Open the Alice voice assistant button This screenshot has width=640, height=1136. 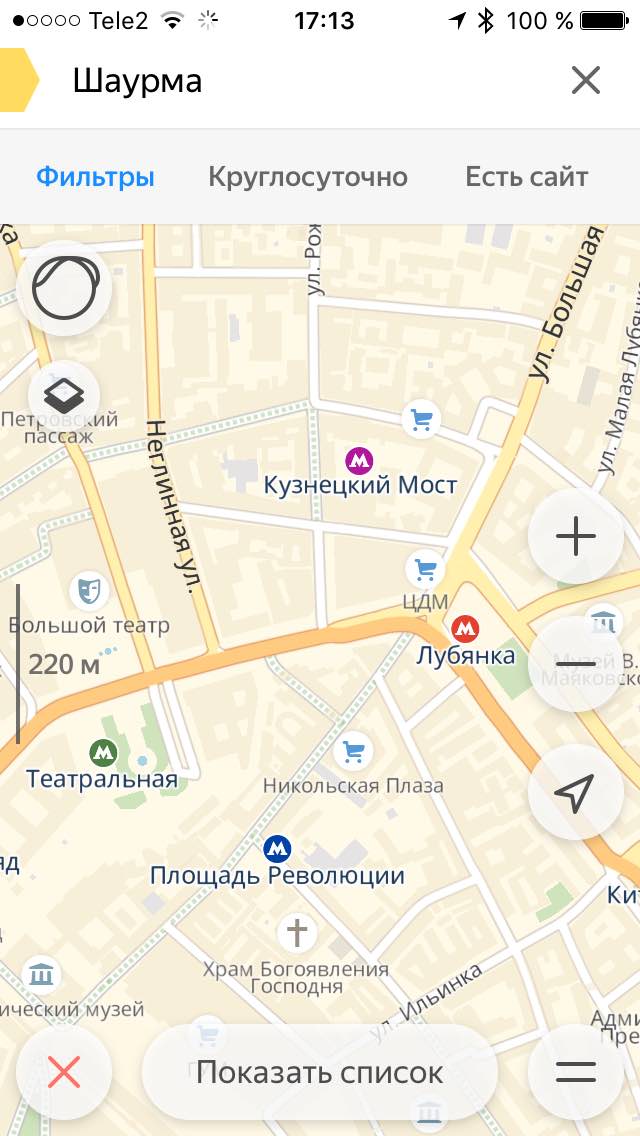point(65,288)
